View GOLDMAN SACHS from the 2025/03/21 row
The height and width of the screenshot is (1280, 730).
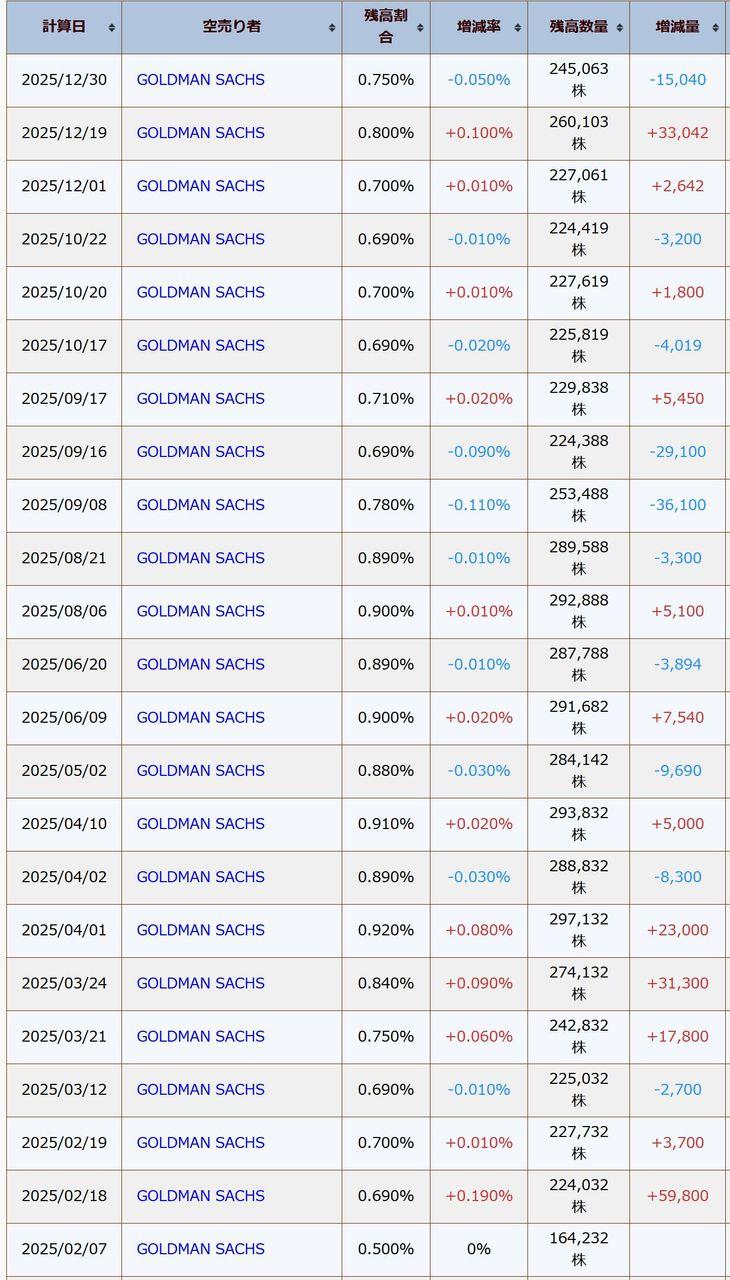coord(201,1036)
